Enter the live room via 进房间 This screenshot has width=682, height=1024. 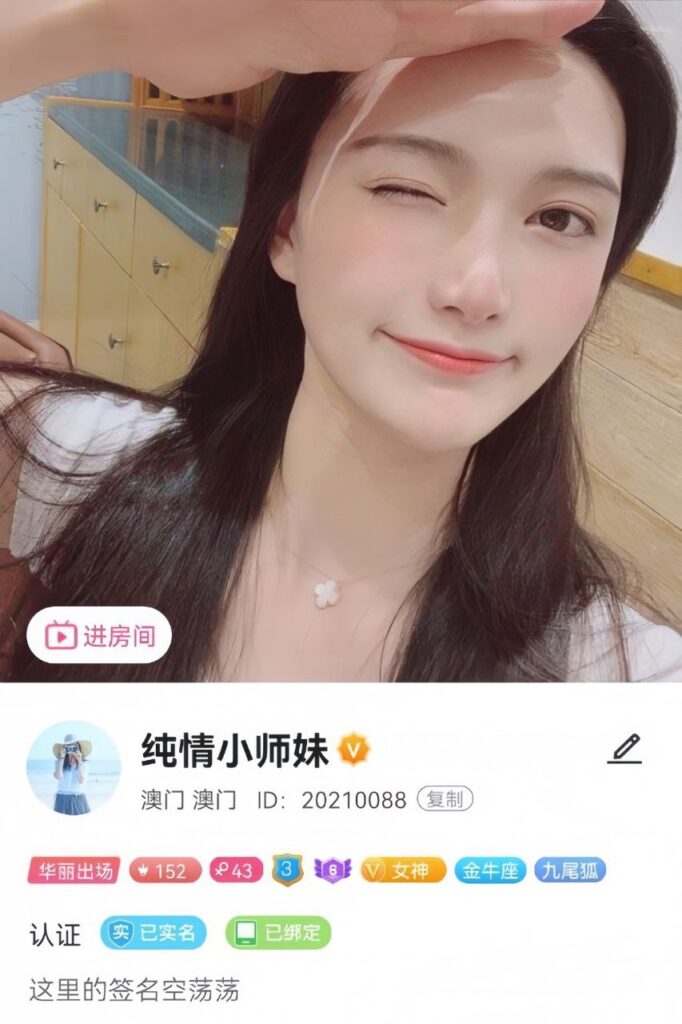coord(99,635)
